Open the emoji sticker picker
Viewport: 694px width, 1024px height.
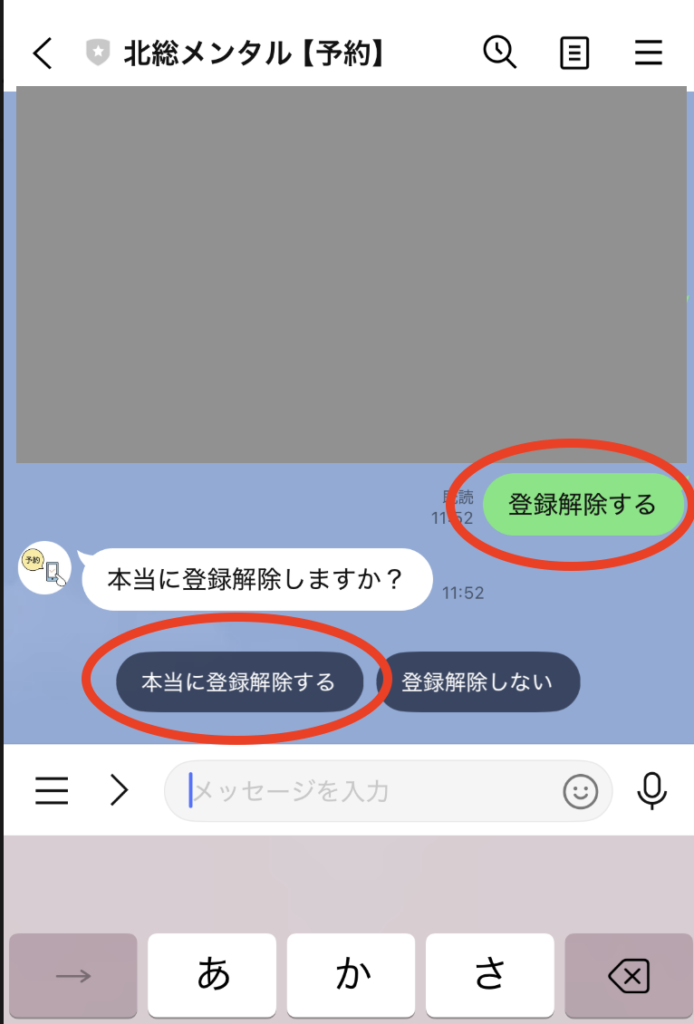pyautogui.click(x=580, y=792)
